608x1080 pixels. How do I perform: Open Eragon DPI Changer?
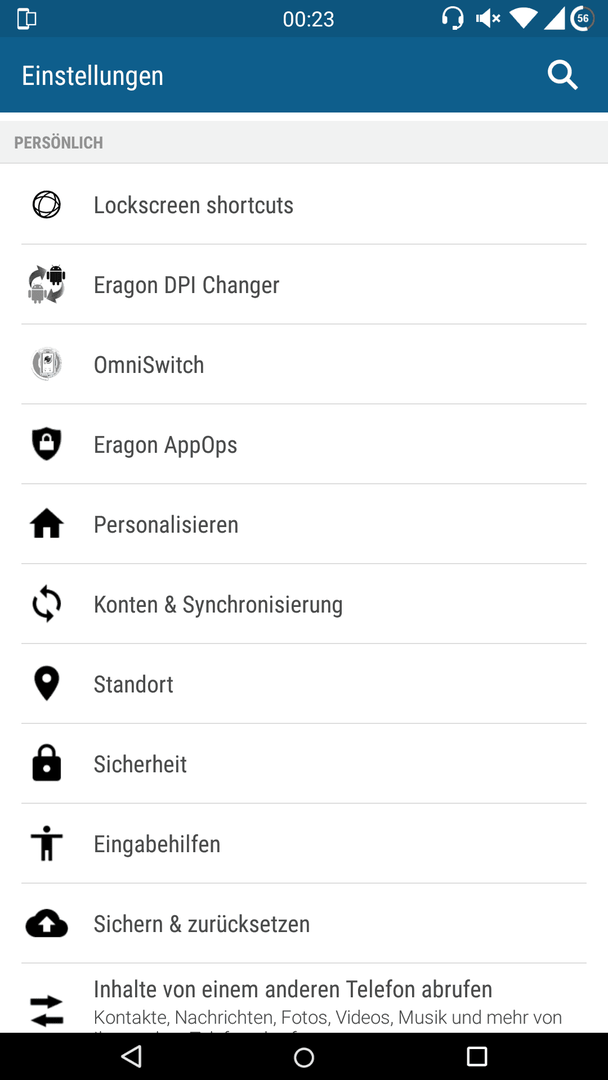pos(304,284)
